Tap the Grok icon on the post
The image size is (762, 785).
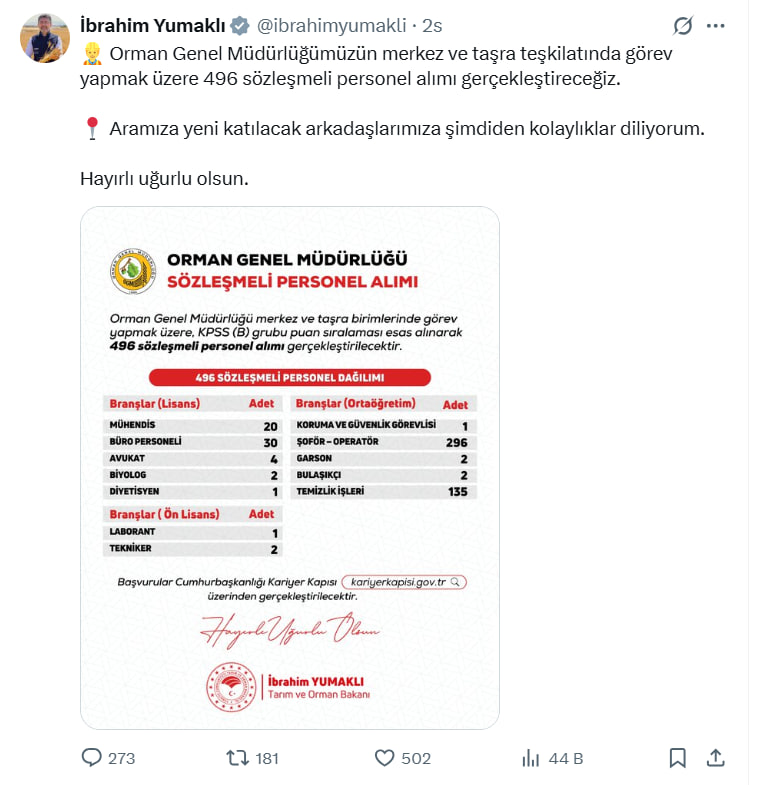click(683, 26)
